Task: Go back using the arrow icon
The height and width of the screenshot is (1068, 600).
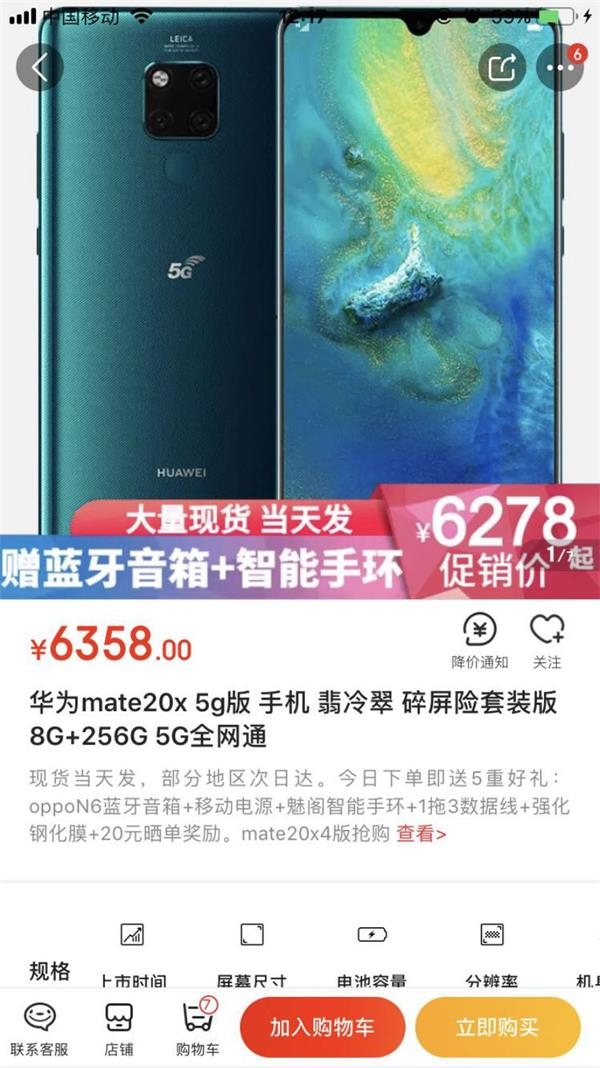Action: 40,68
